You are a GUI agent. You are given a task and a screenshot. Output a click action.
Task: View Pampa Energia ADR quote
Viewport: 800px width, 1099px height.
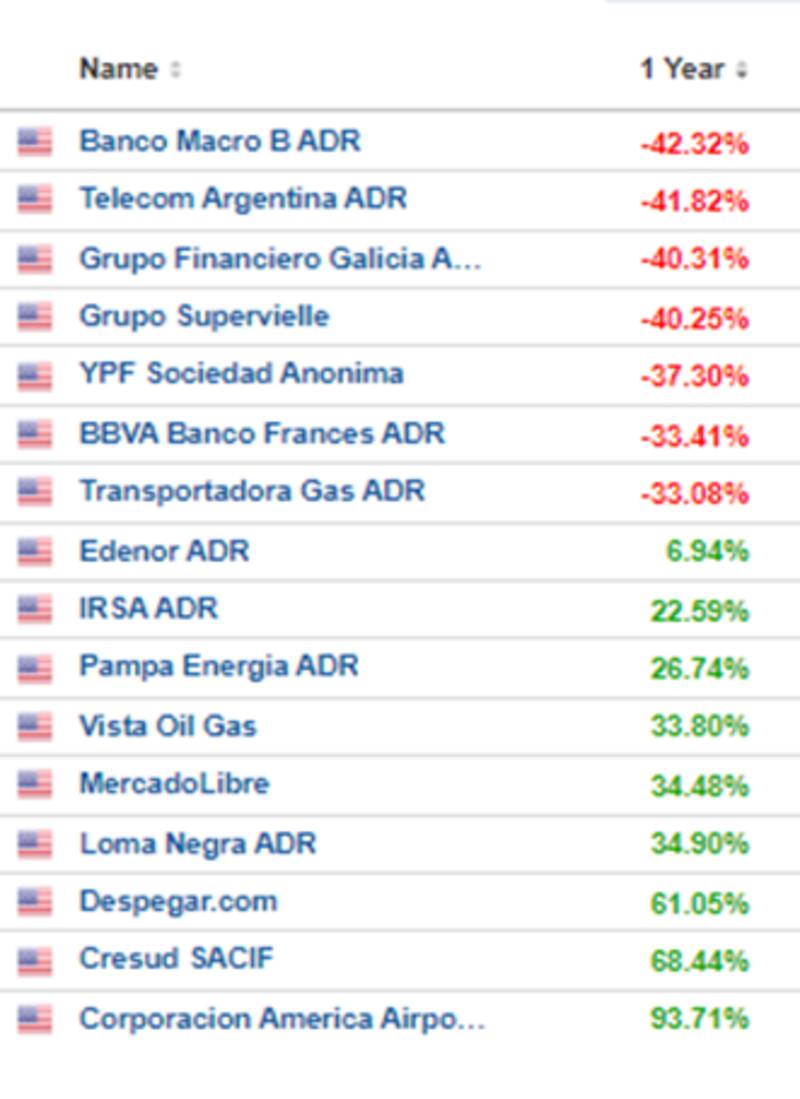pos(218,666)
